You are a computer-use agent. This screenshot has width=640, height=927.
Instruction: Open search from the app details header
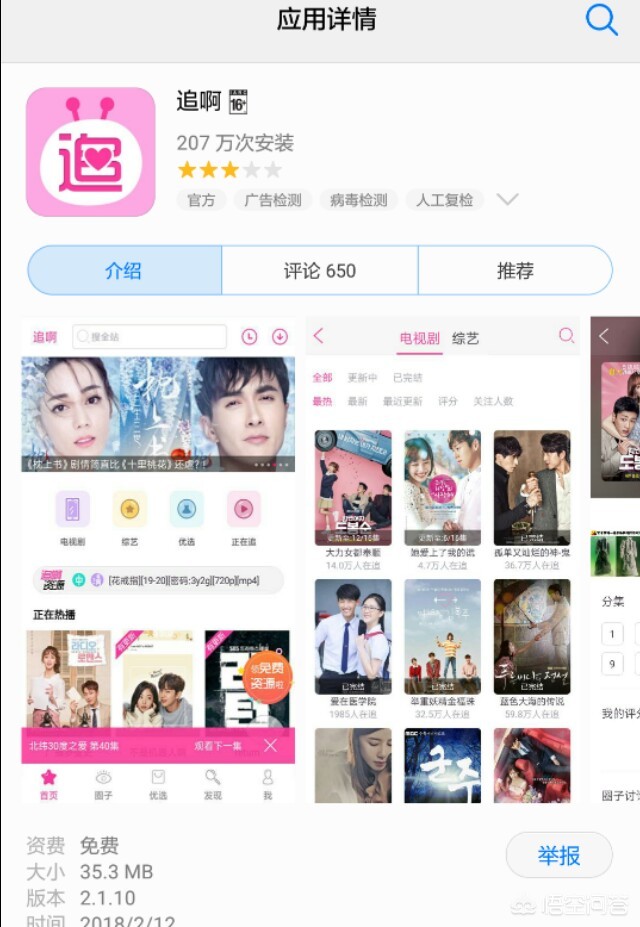coord(601,20)
